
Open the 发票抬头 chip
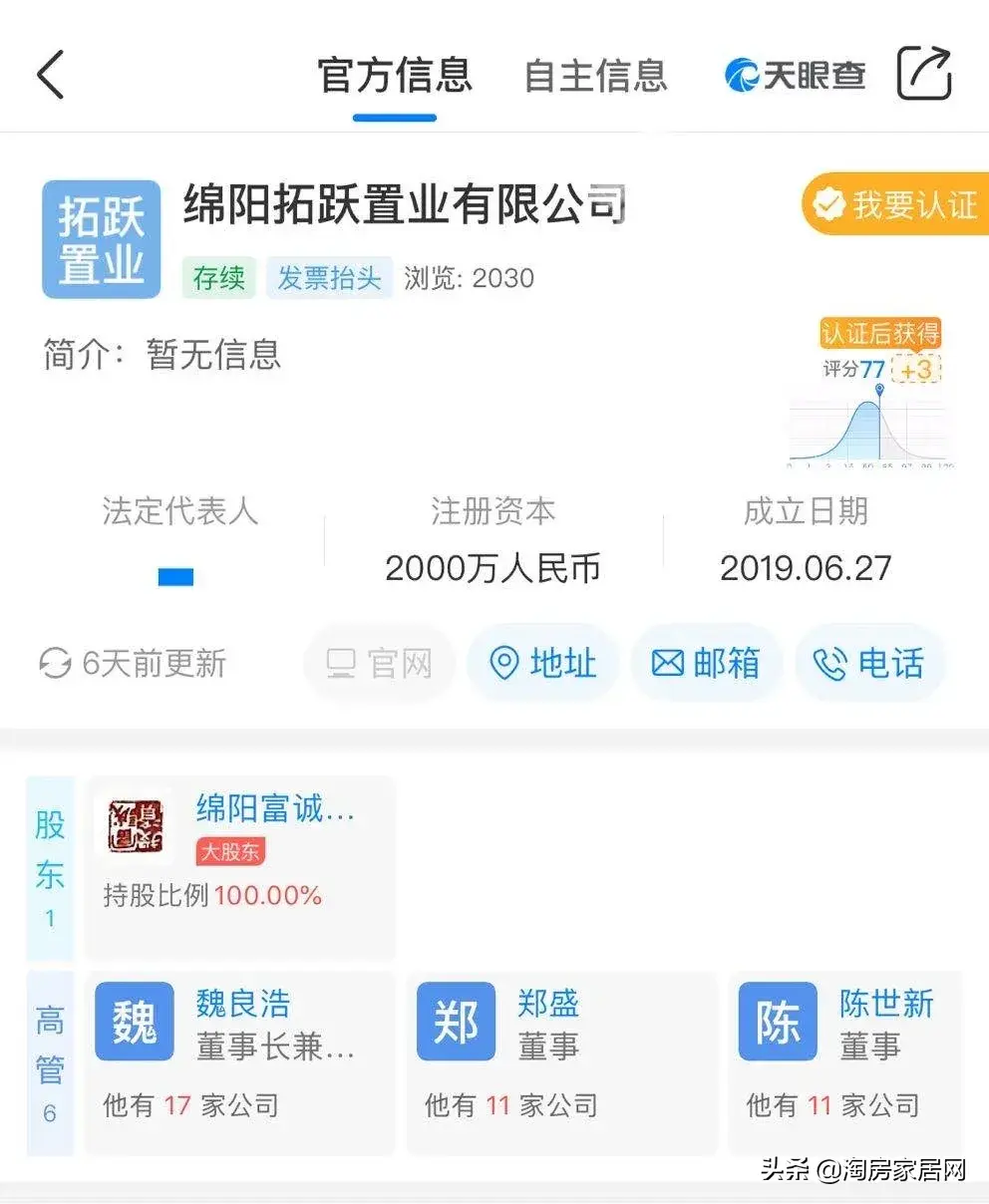pyautogui.click(x=329, y=278)
